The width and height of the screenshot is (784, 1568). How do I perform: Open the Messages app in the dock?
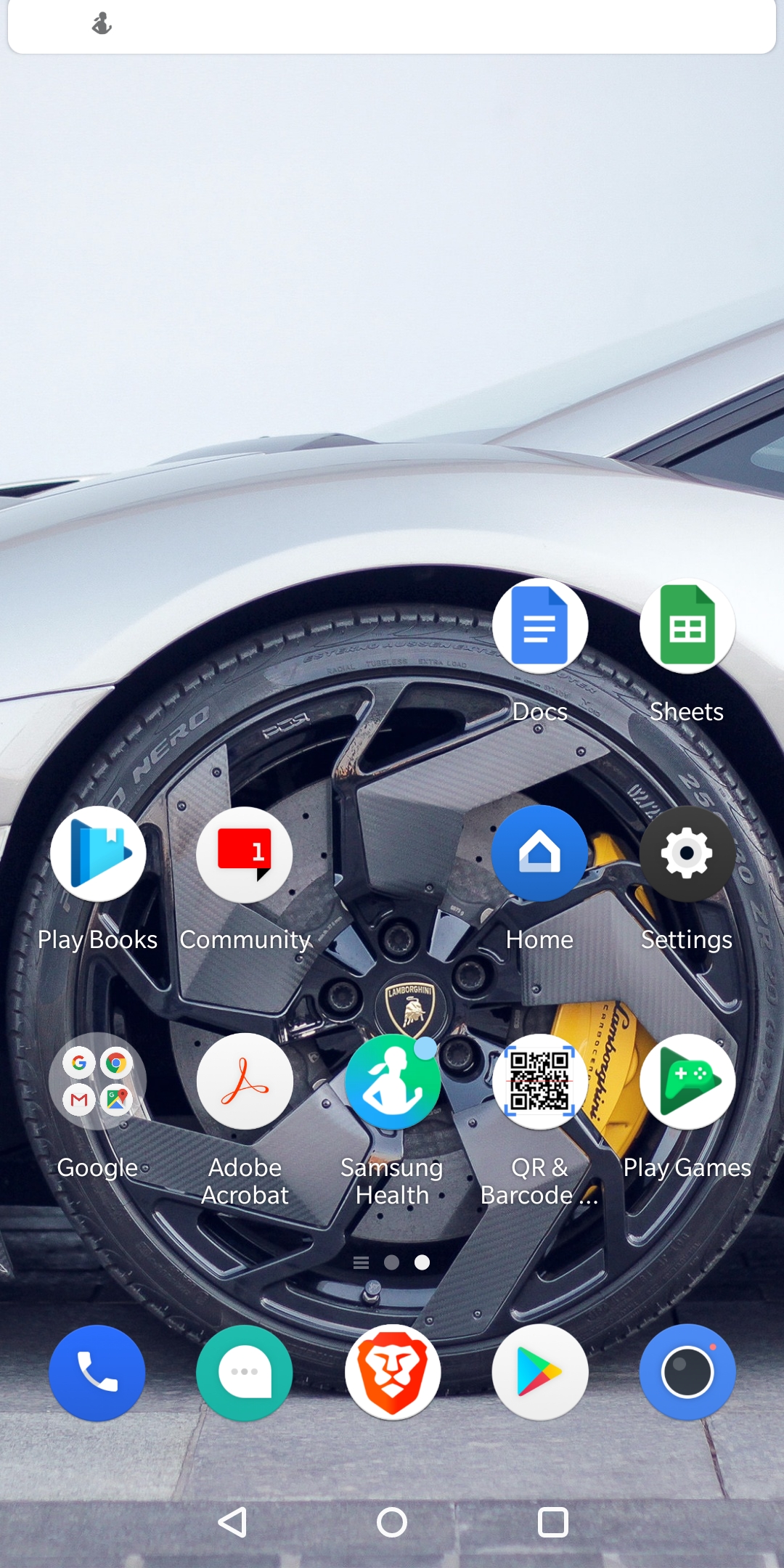click(x=245, y=1372)
